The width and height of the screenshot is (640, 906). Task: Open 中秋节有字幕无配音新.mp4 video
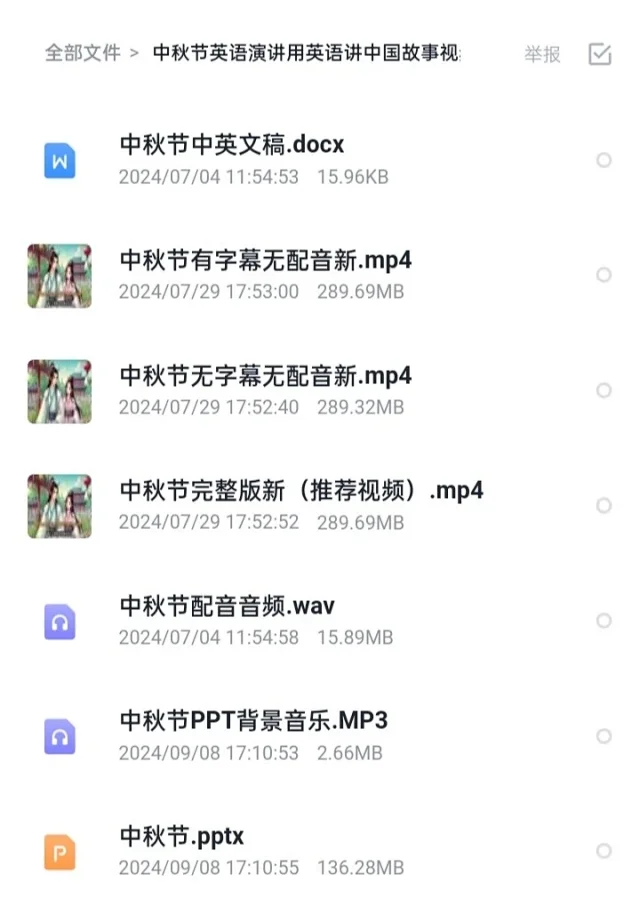(265, 261)
